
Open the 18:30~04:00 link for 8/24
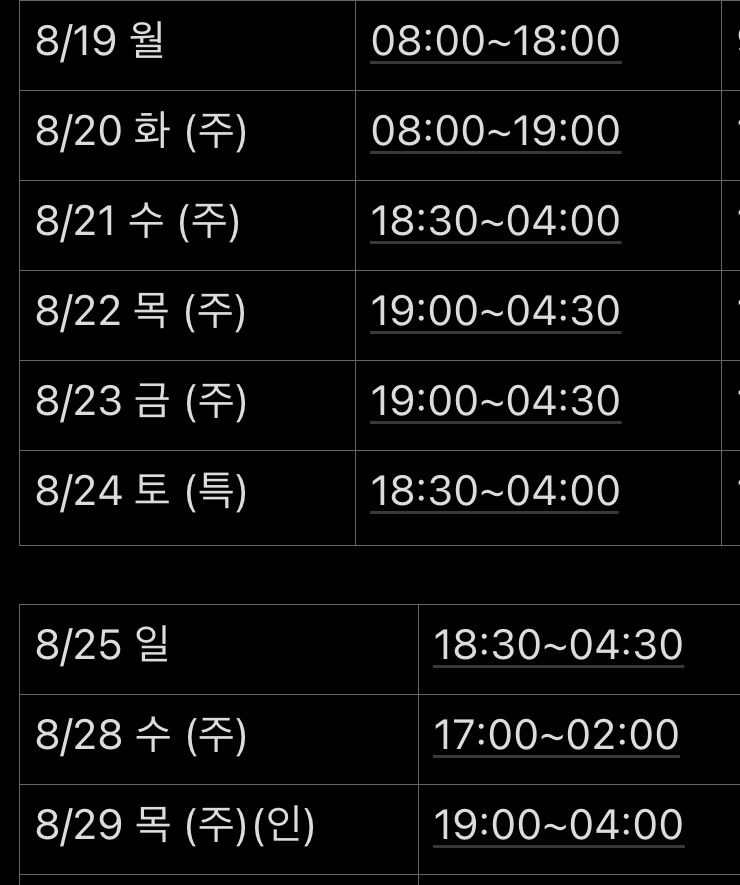496,492
